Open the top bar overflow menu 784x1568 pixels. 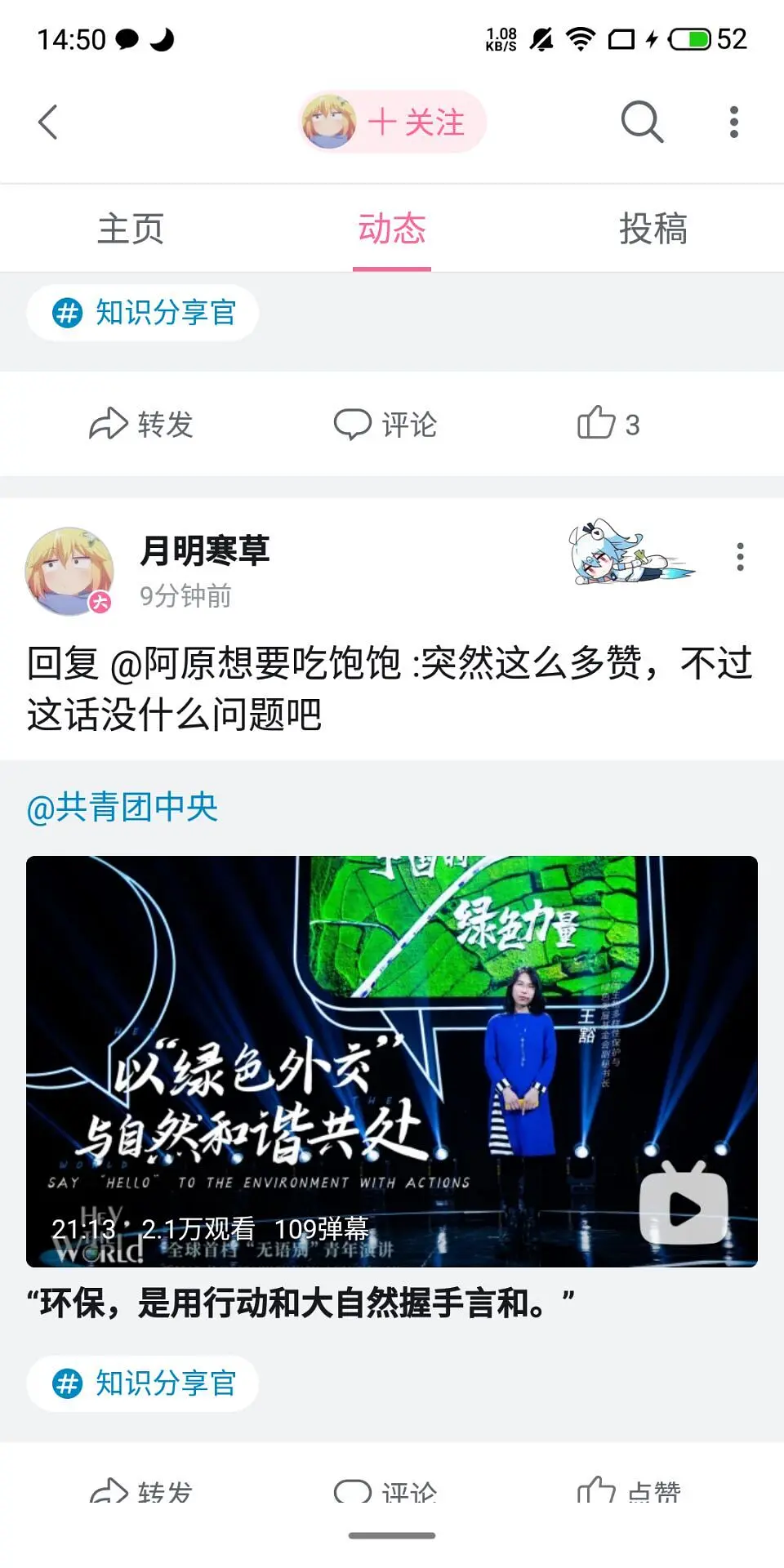point(733,122)
